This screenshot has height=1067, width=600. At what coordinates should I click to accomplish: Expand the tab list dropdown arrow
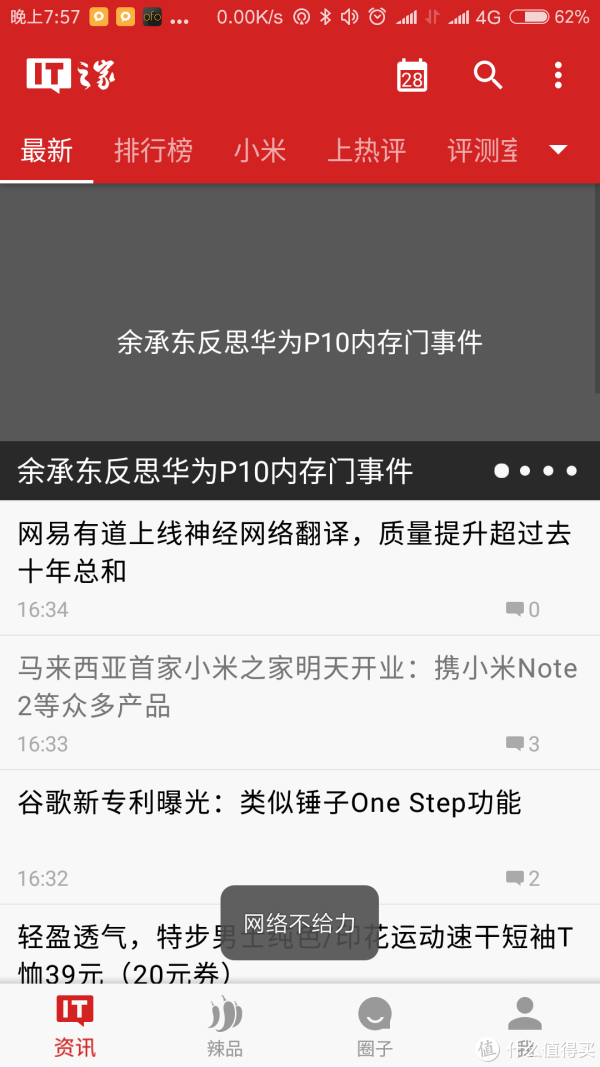coord(559,150)
